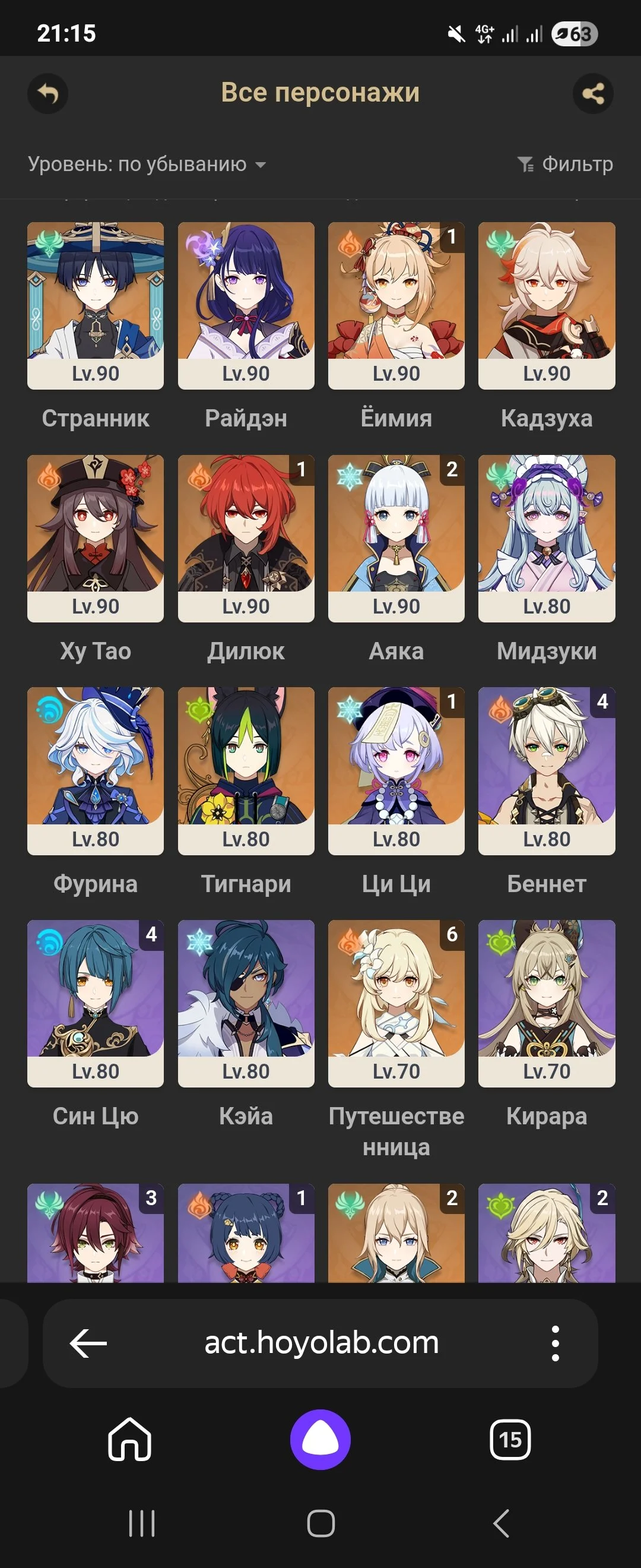Select the Мидзуки character card

pos(546,538)
